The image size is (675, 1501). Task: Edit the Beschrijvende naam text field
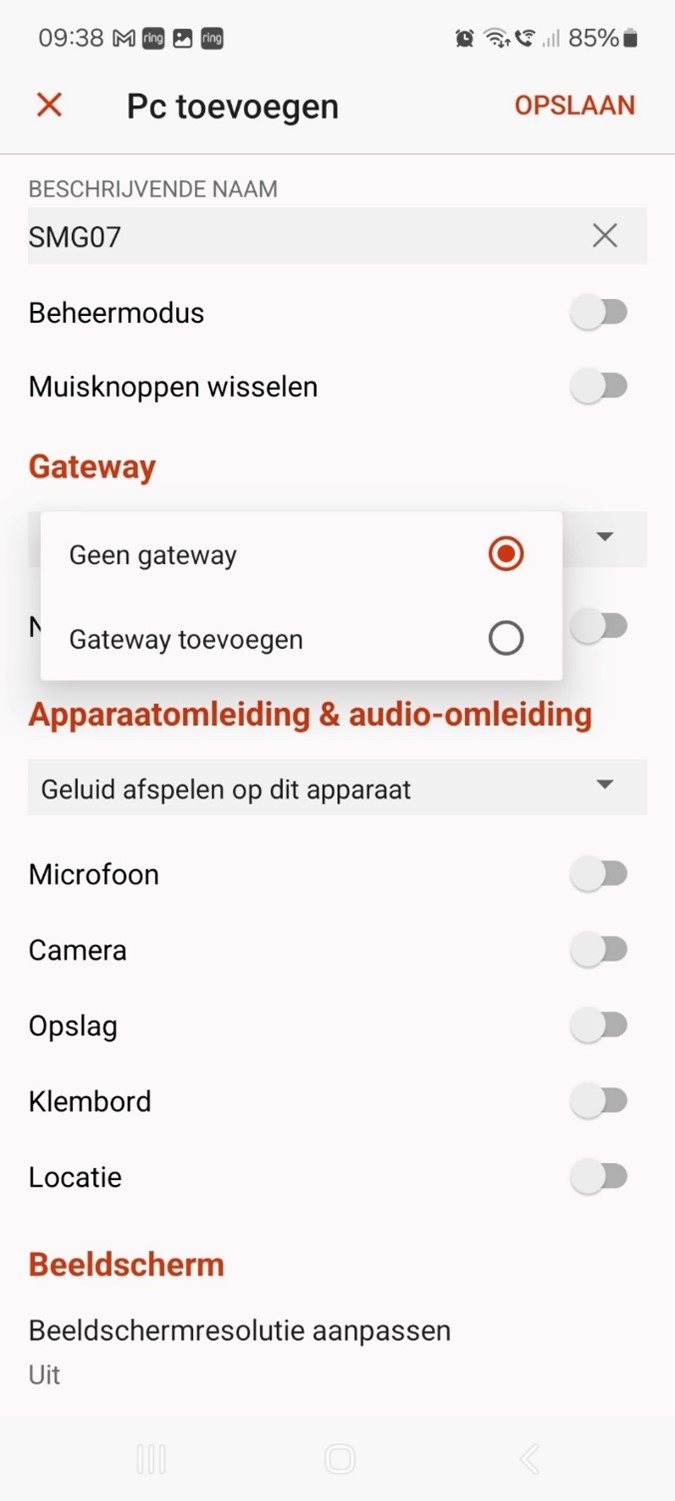pos(300,237)
